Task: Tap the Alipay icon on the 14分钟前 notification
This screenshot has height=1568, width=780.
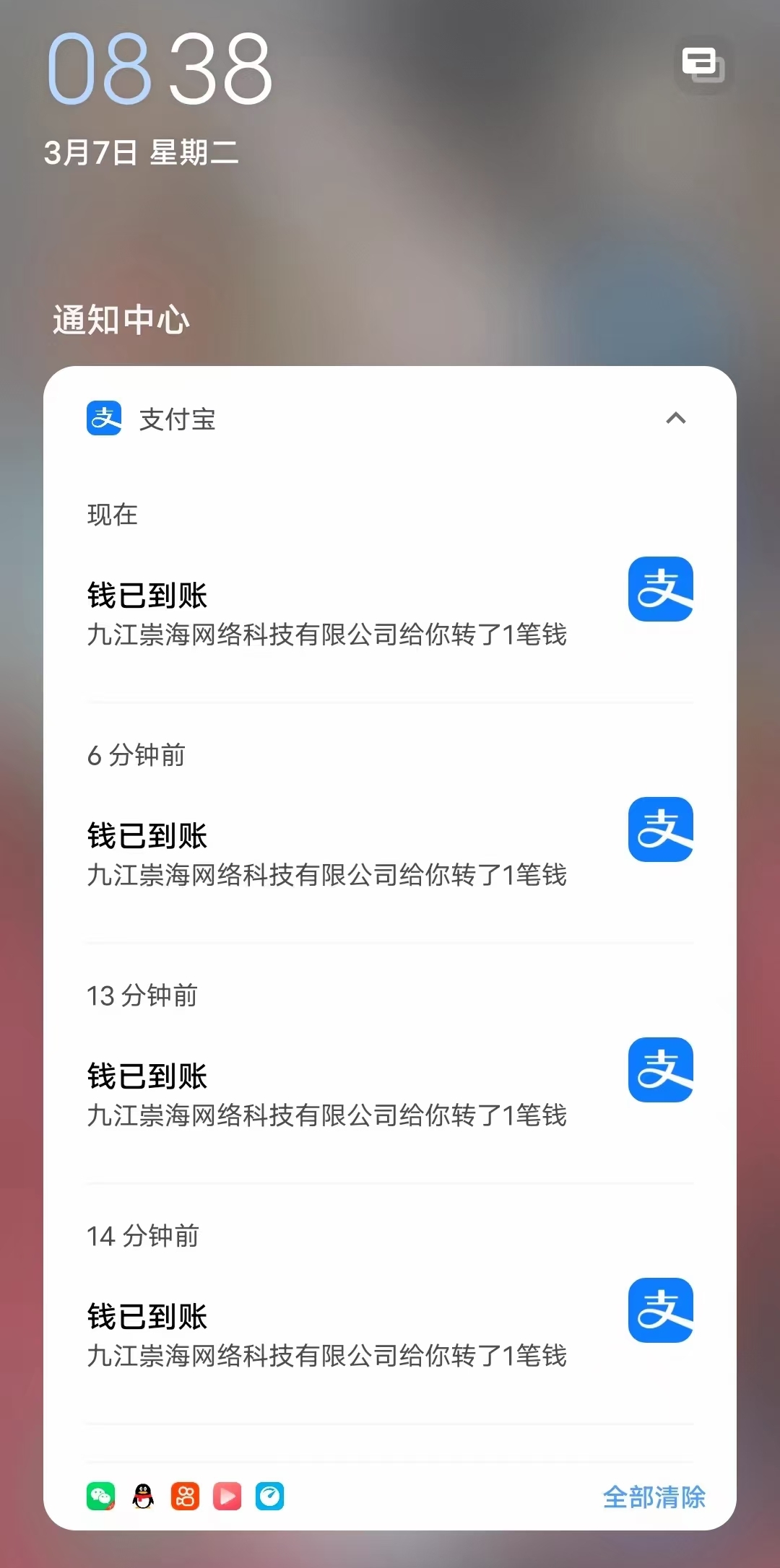Action: [661, 1310]
